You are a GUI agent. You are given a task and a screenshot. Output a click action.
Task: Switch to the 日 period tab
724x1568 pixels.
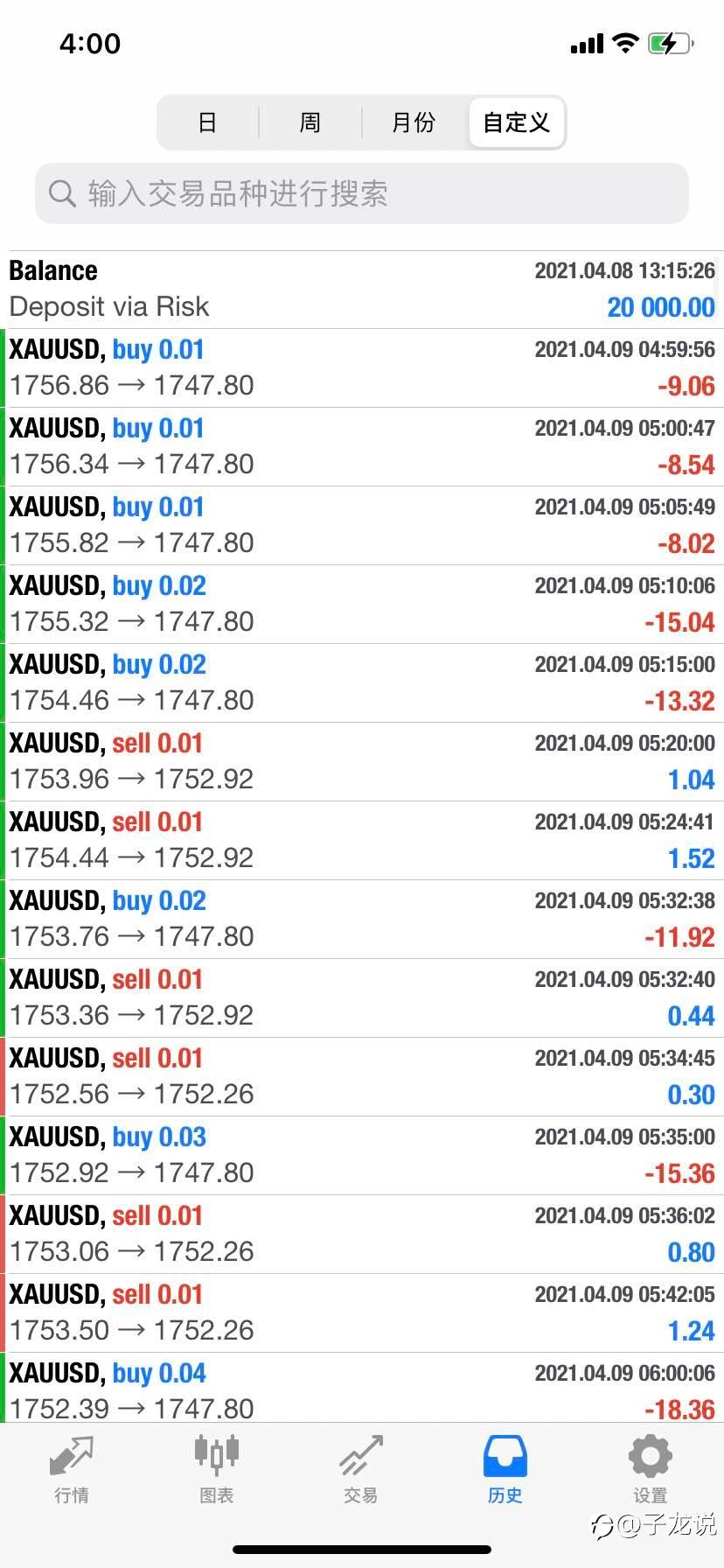[x=207, y=122]
